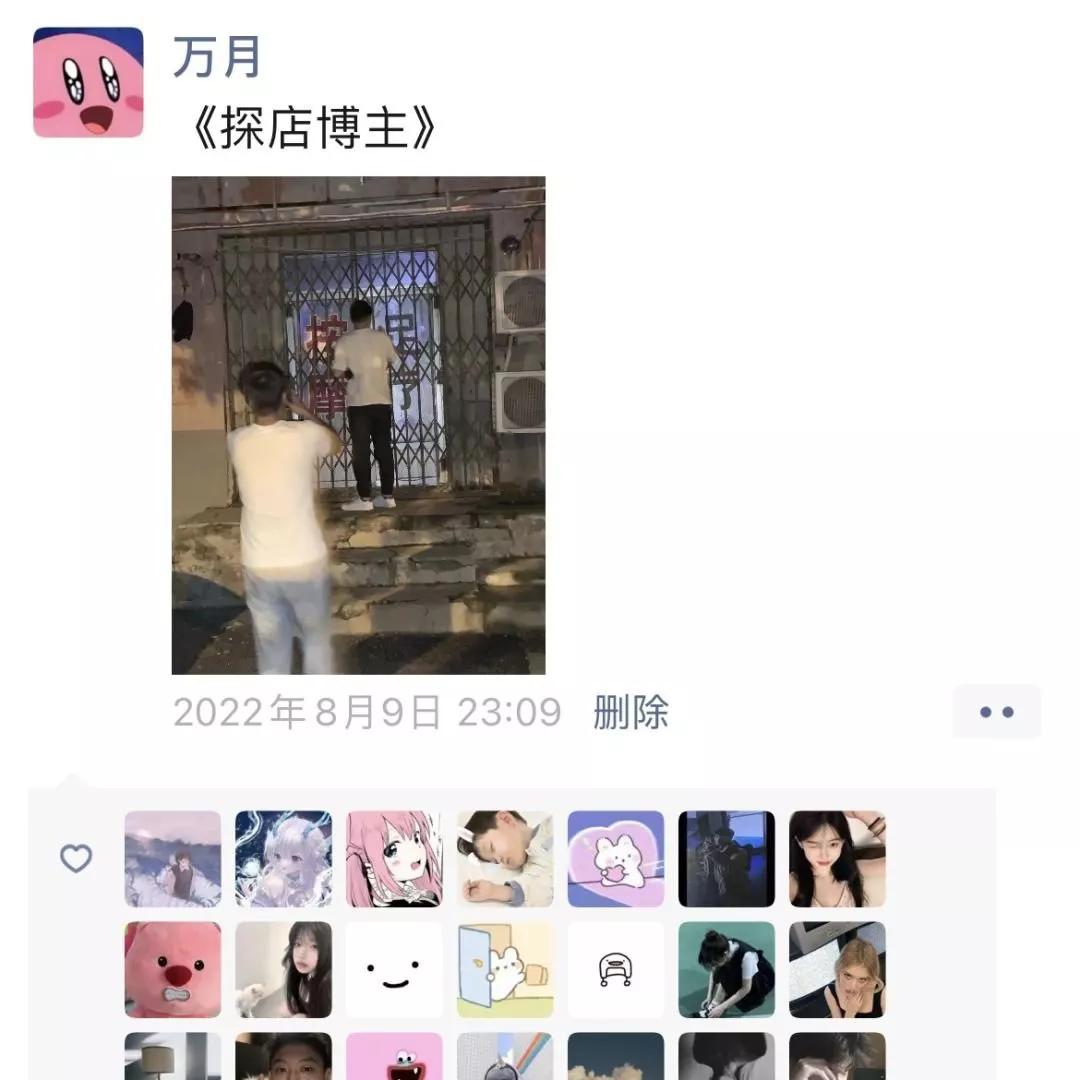Screen dimensions: 1080x1080
Task: Open liker avatar with pink-haired anime girl
Action: [x=394, y=859]
